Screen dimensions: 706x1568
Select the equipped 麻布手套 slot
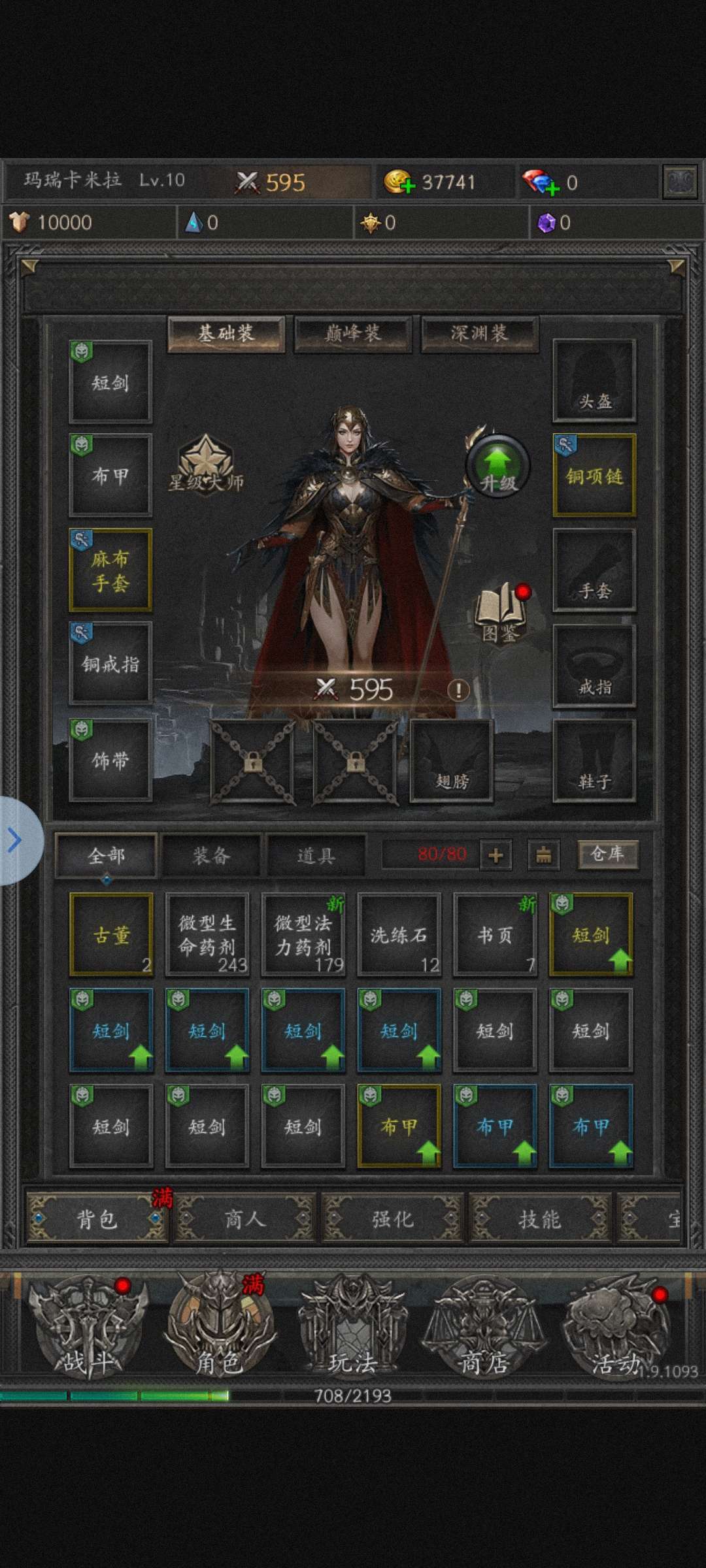coord(110,570)
